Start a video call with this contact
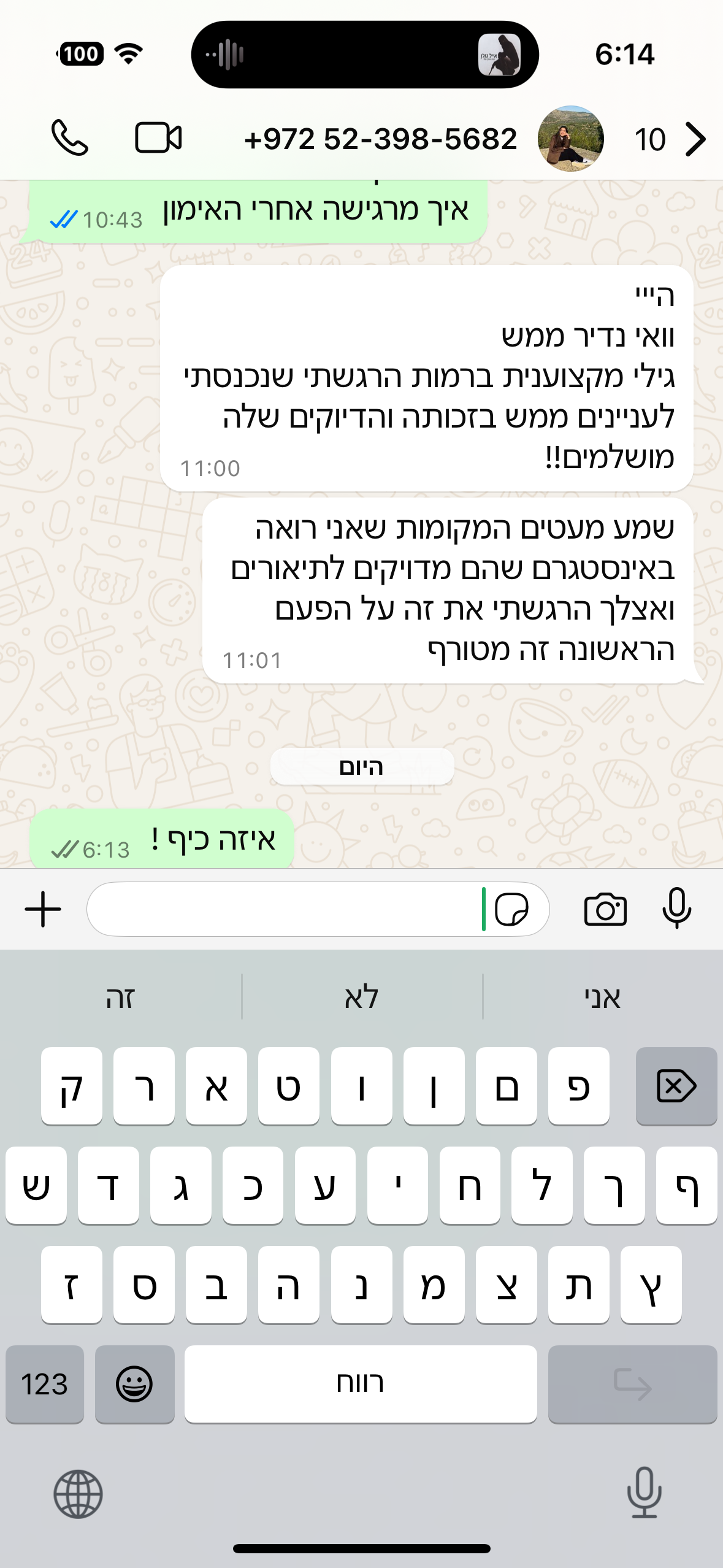 158,138
